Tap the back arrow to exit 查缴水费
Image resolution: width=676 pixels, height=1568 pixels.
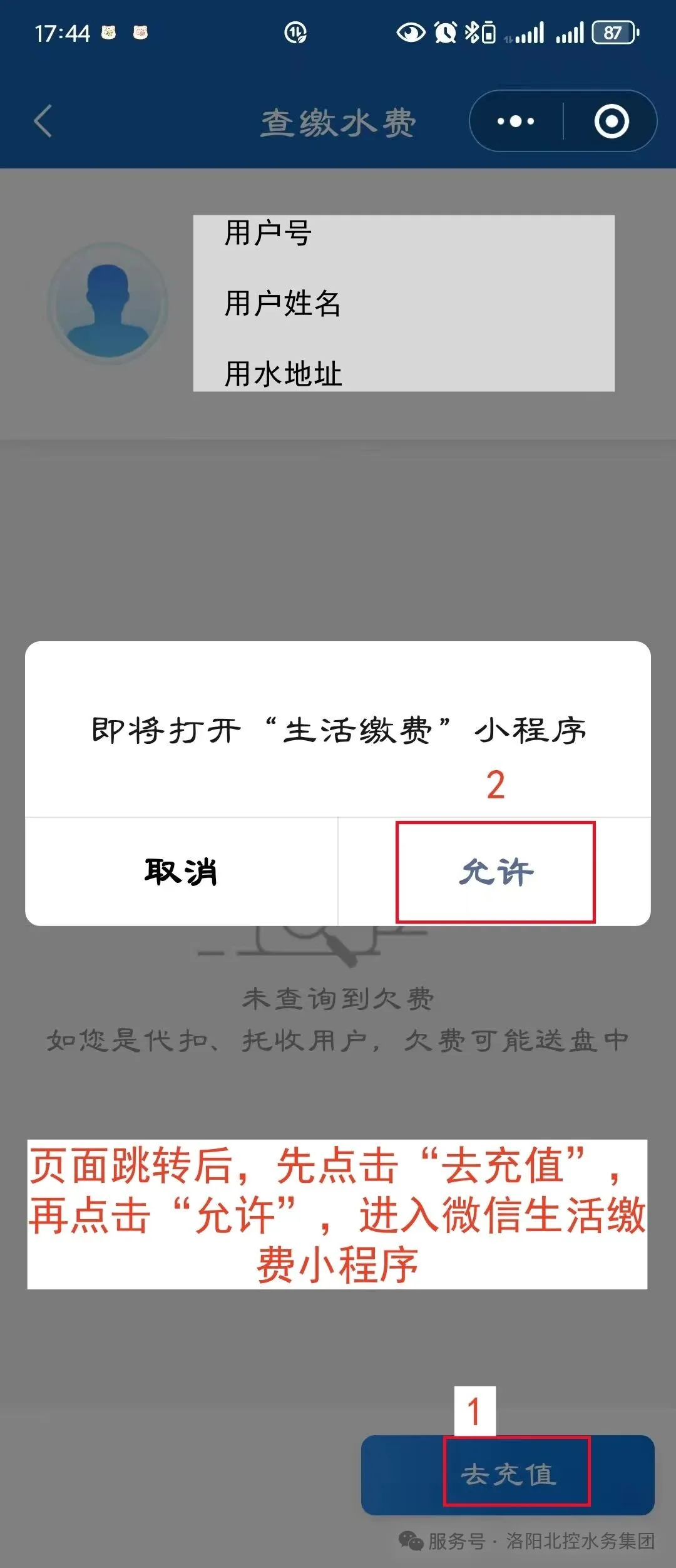[43, 121]
